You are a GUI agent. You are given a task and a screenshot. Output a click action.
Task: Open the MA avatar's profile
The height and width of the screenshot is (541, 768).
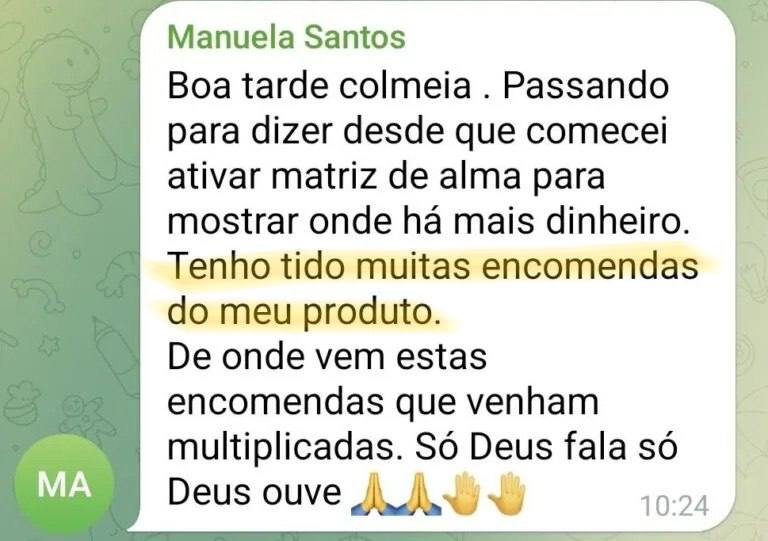[64, 484]
